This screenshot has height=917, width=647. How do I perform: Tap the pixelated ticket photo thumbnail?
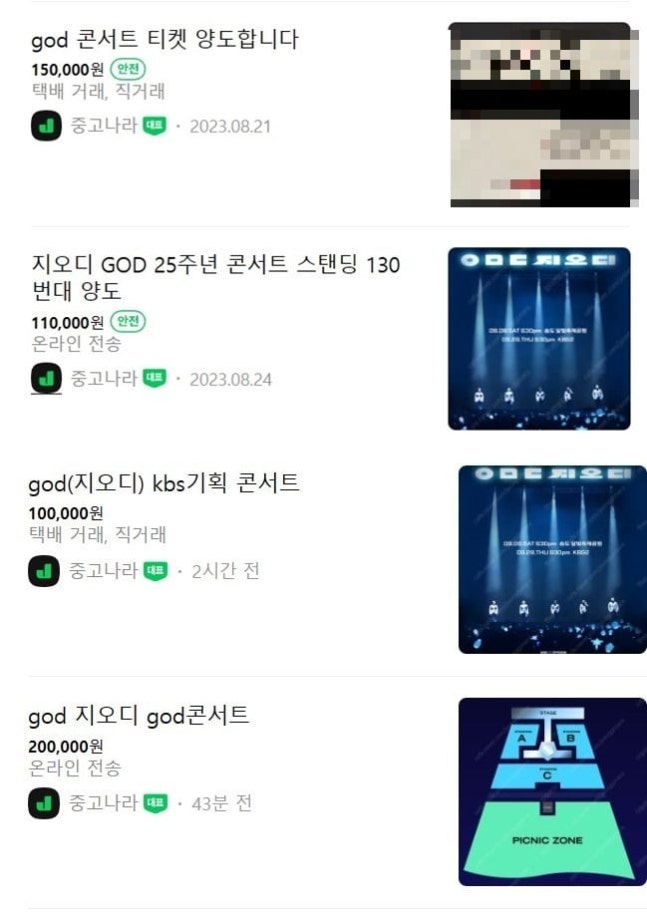tap(540, 114)
